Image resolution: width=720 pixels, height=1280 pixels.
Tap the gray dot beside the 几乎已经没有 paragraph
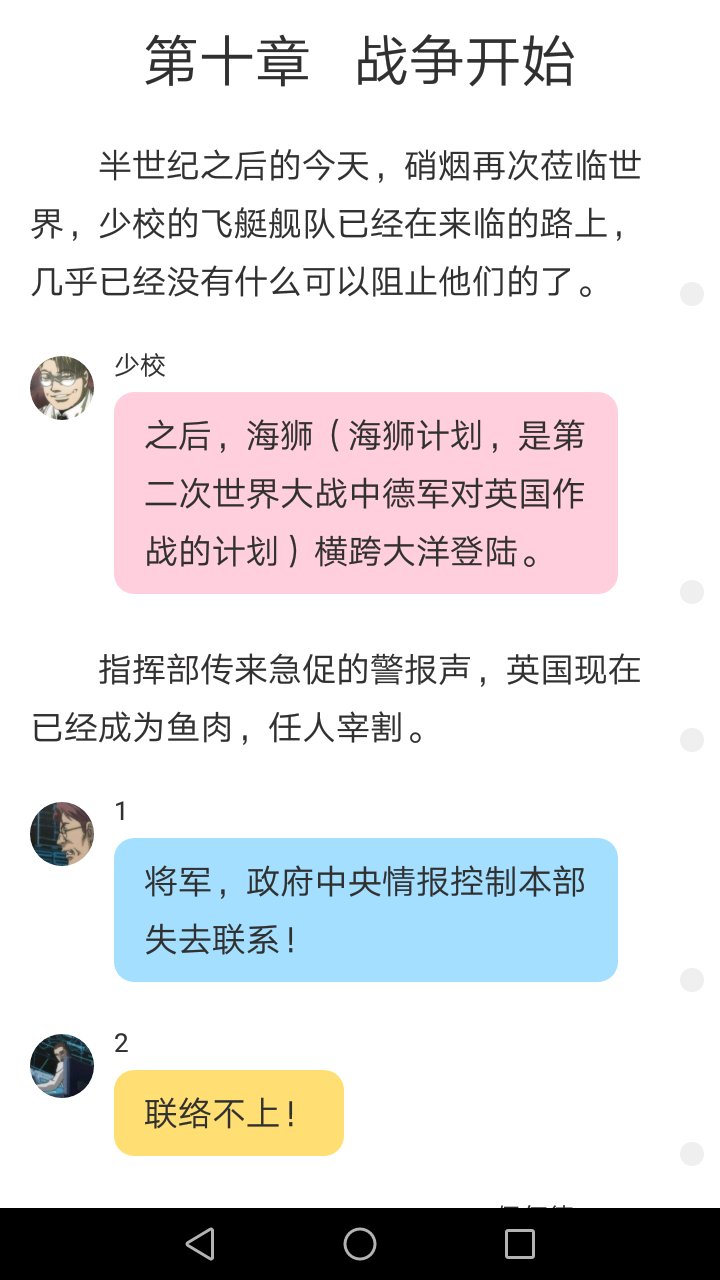coord(692,294)
